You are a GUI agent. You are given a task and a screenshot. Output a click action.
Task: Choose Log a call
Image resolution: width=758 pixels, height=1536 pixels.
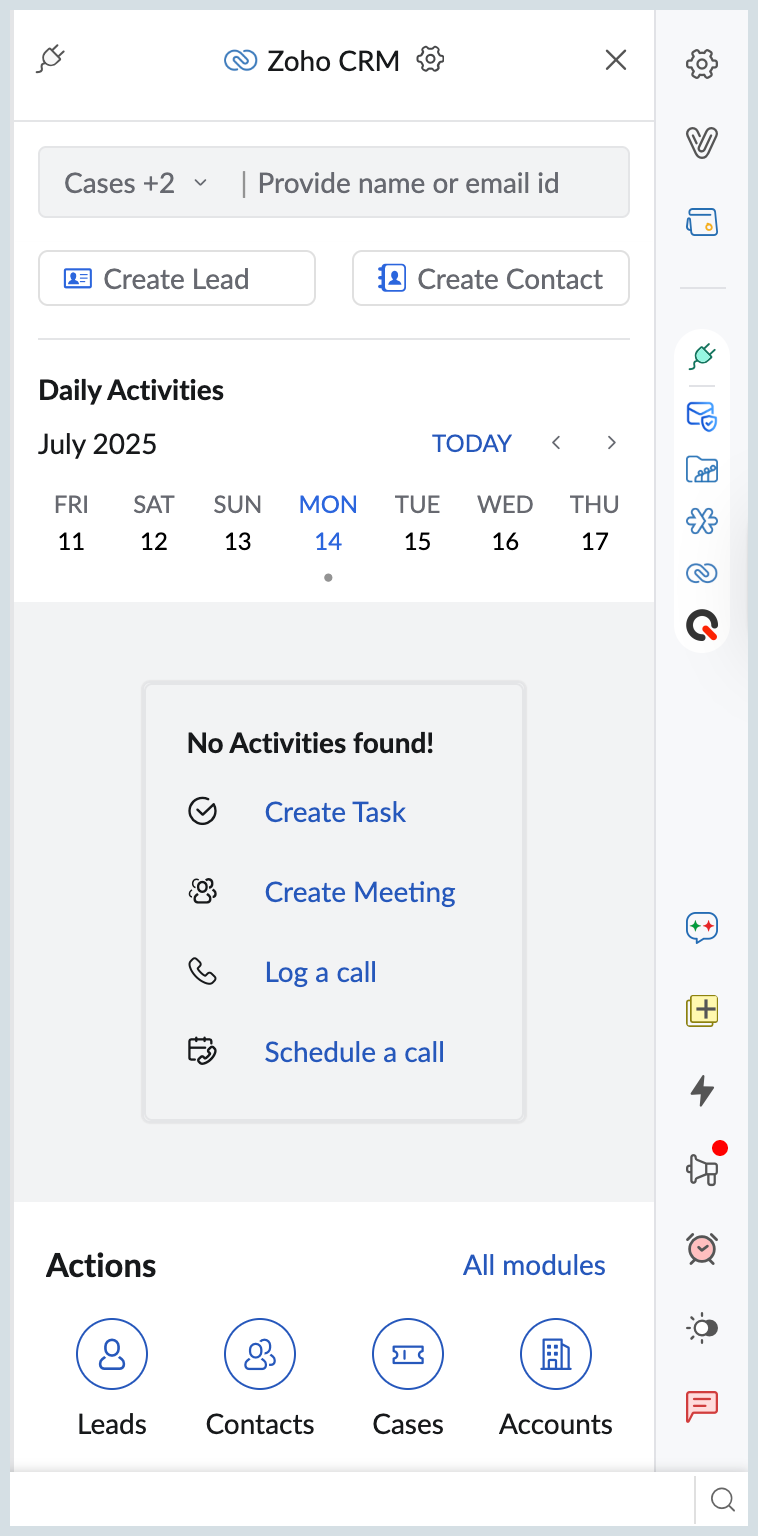point(320,972)
